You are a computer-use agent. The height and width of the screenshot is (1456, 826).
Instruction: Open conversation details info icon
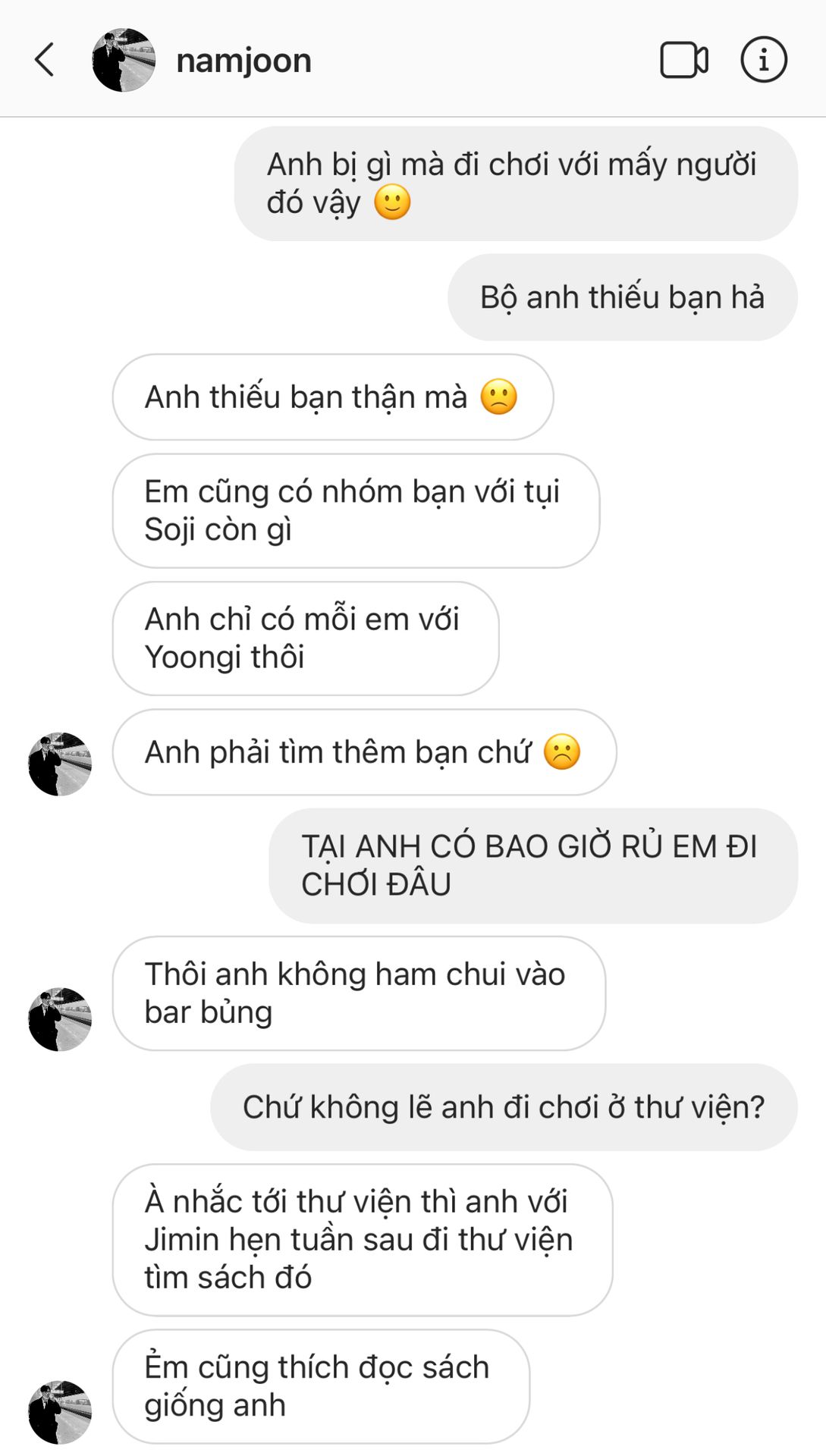763,60
